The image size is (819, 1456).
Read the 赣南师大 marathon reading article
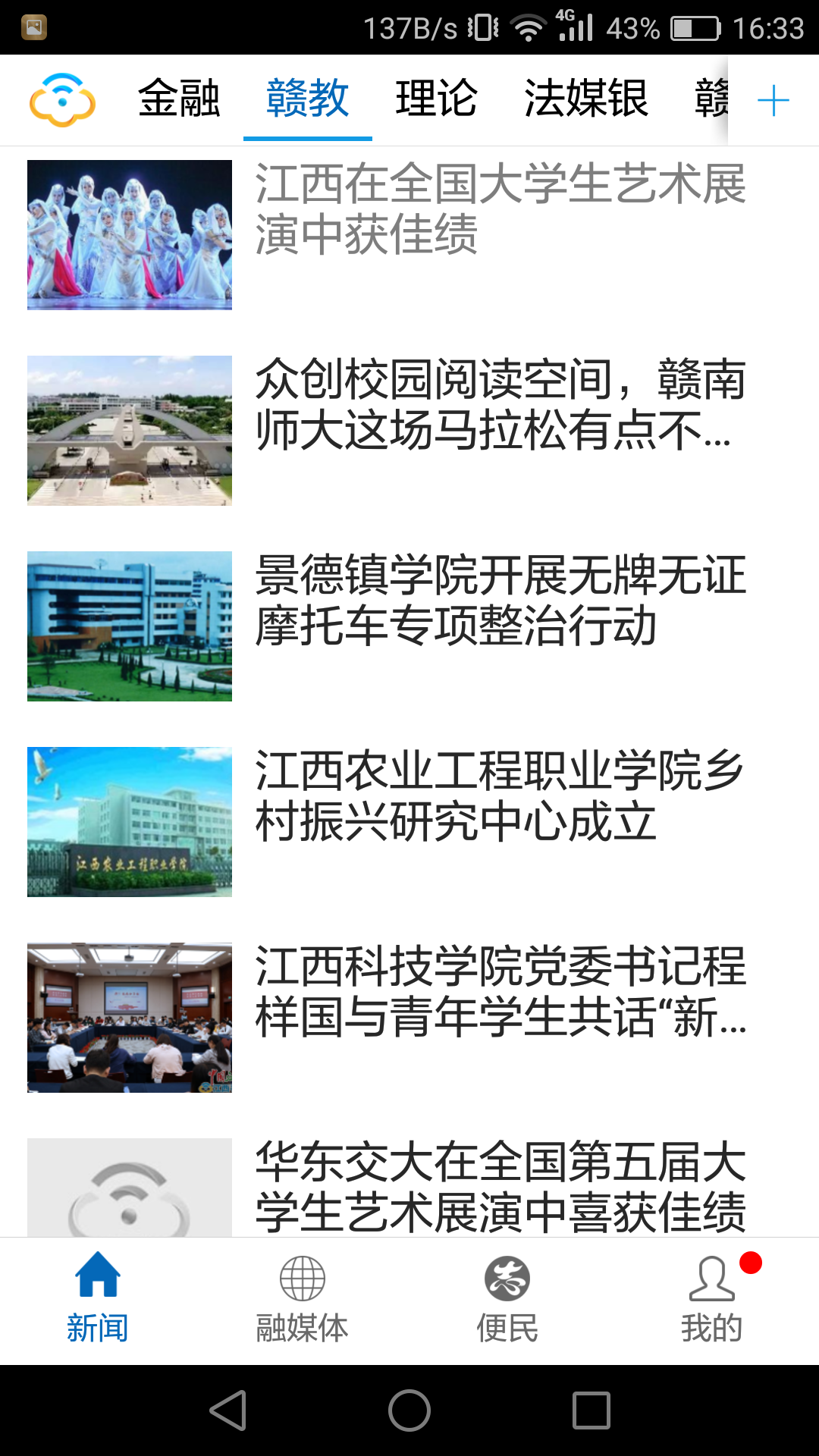click(x=499, y=405)
